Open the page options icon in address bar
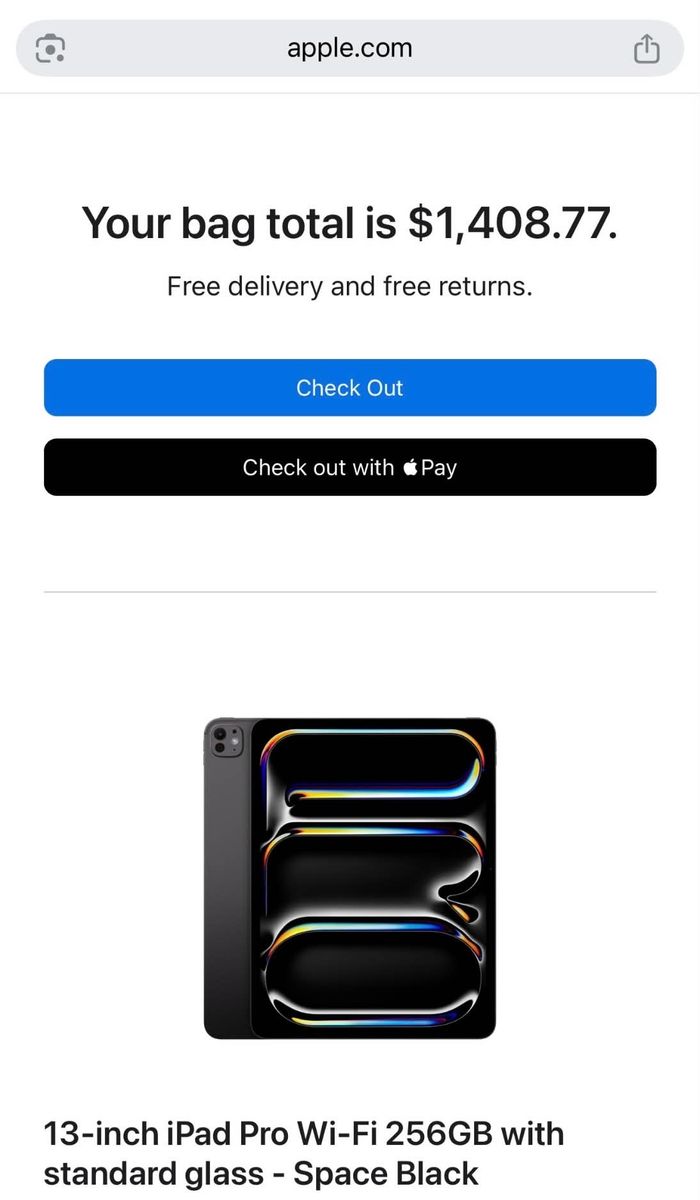Image resolution: width=700 pixels, height=1200 pixels. coord(51,48)
